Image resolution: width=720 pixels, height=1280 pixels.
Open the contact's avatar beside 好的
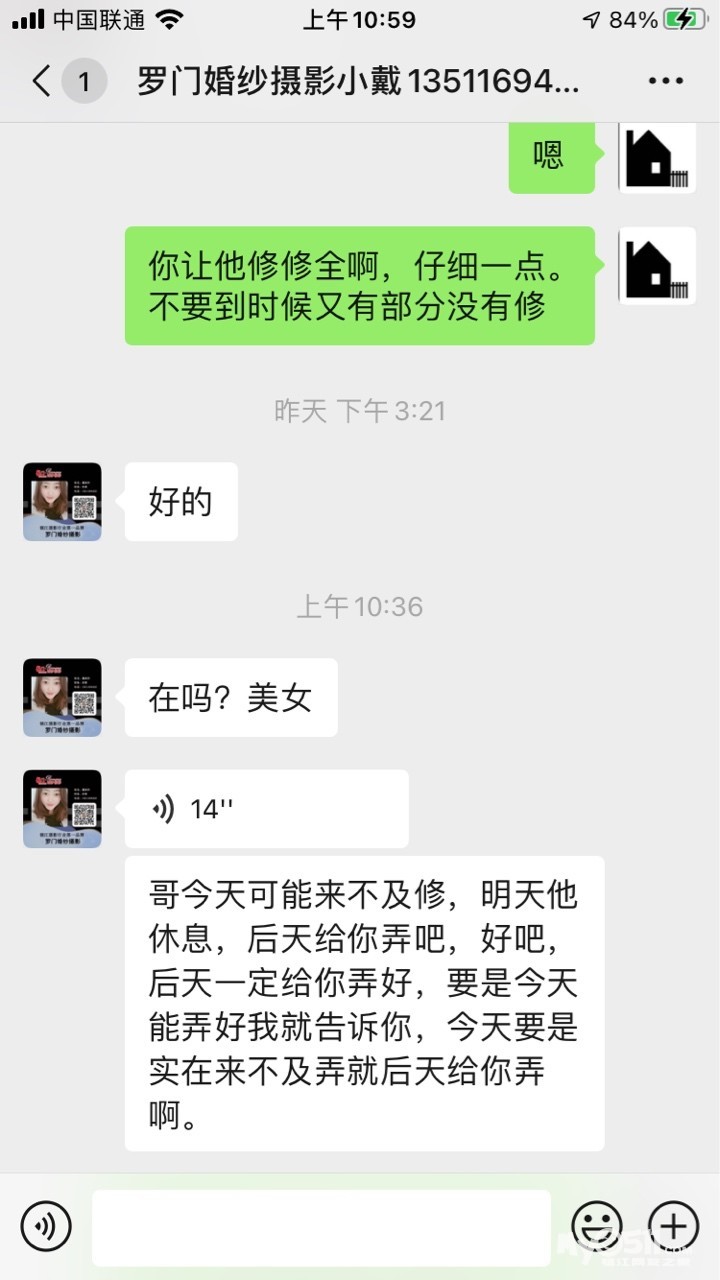point(62,502)
